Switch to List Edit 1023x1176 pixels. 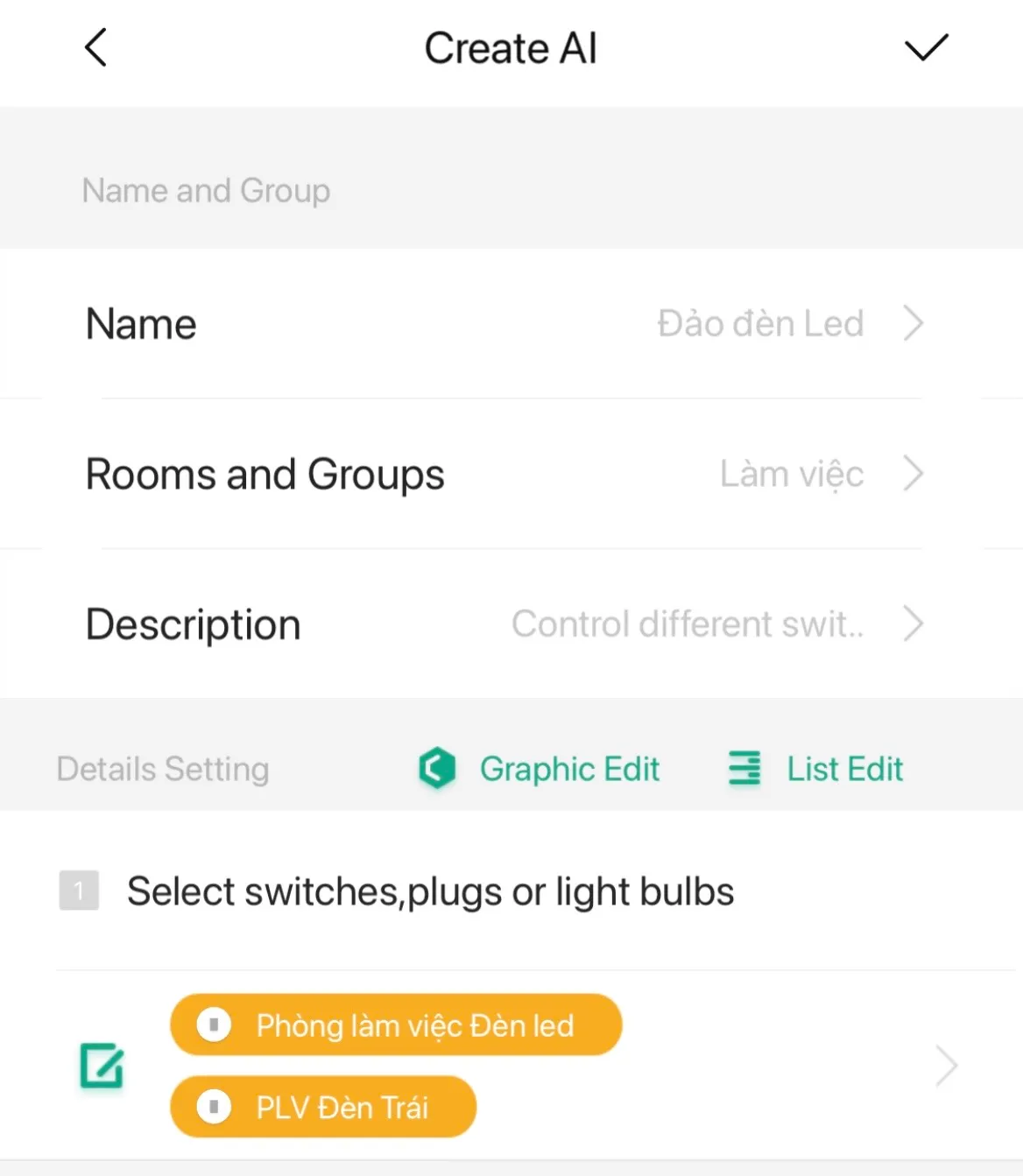click(x=816, y=769)
